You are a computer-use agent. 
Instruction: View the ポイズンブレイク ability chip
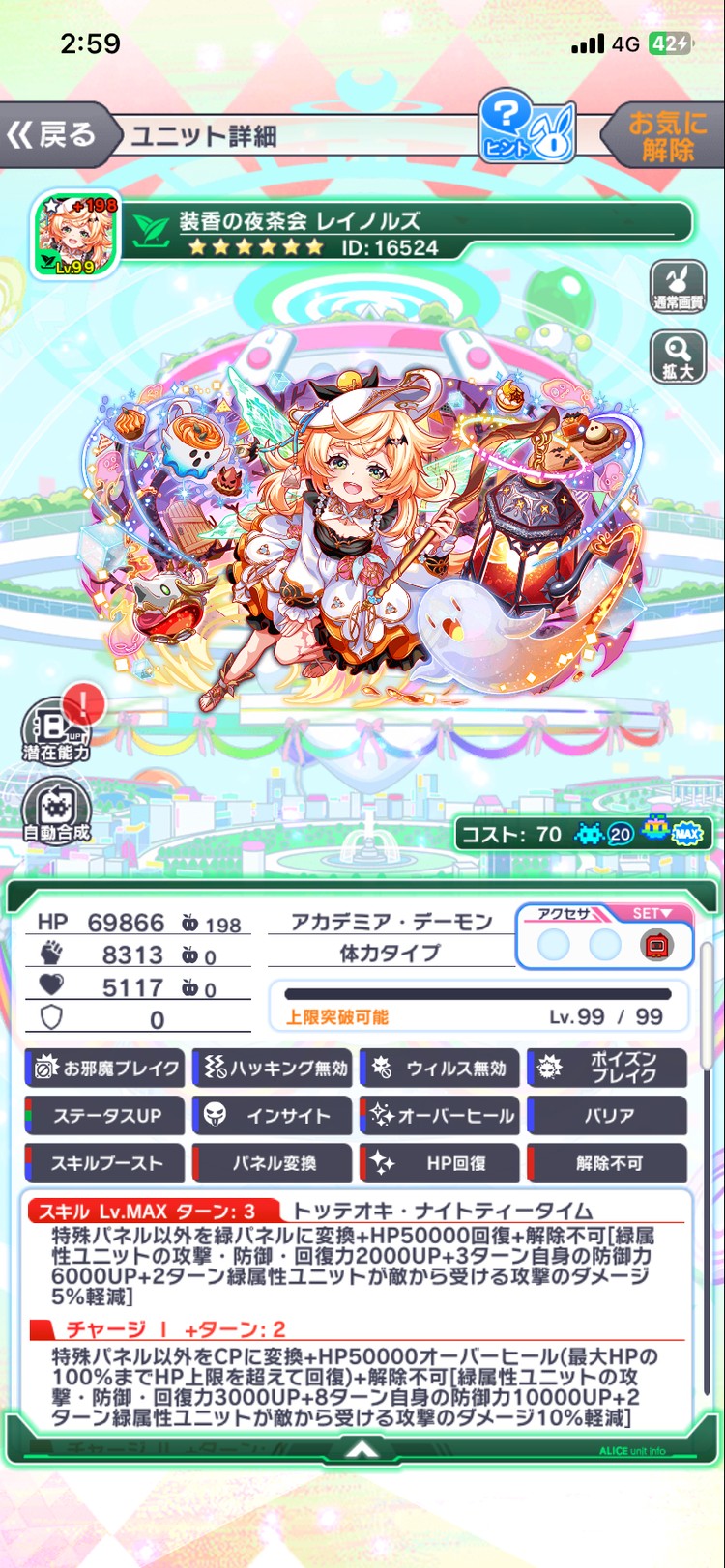click(607, 1068)
